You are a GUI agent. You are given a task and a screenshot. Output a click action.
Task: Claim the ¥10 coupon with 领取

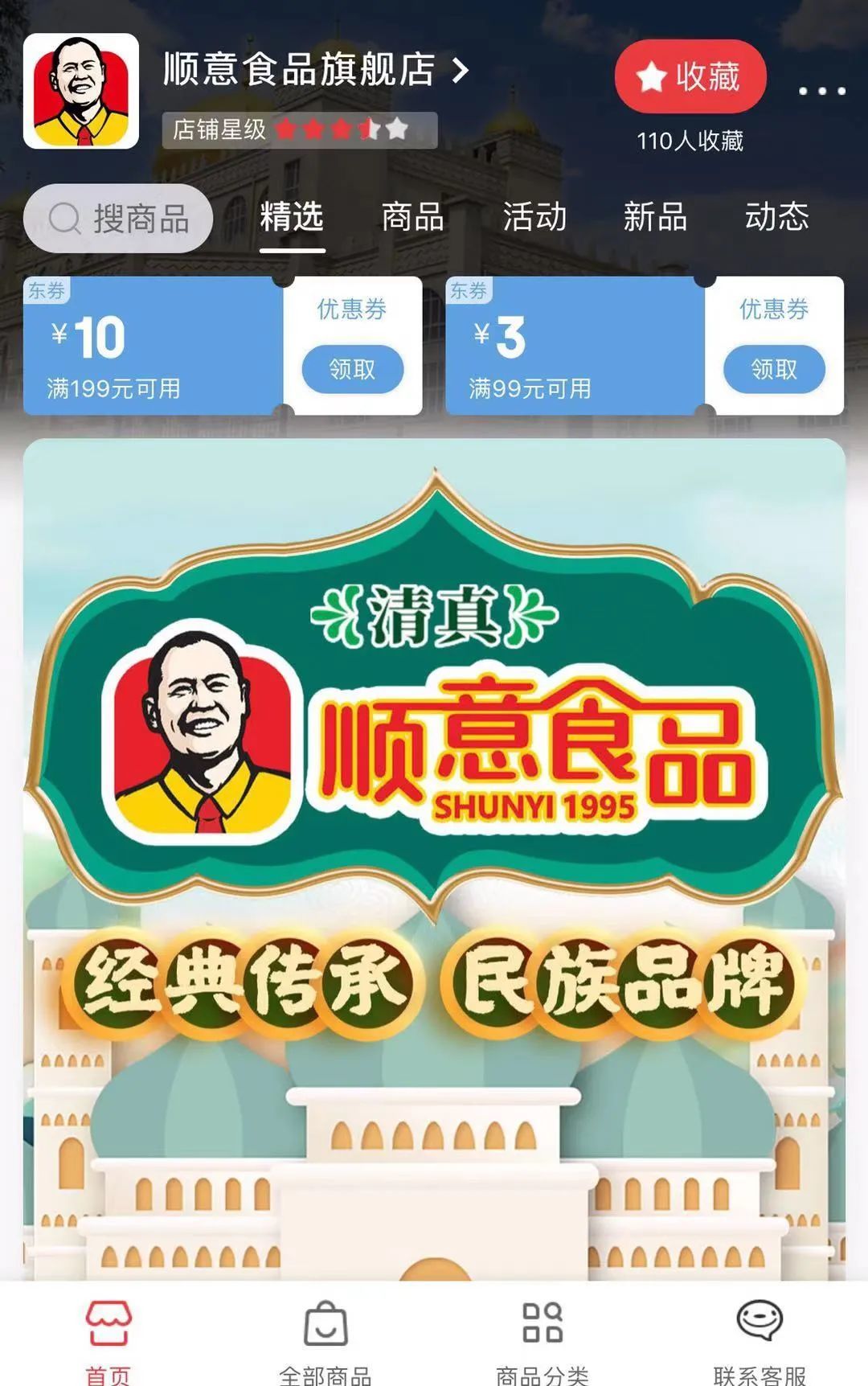(x=352, y=369)
